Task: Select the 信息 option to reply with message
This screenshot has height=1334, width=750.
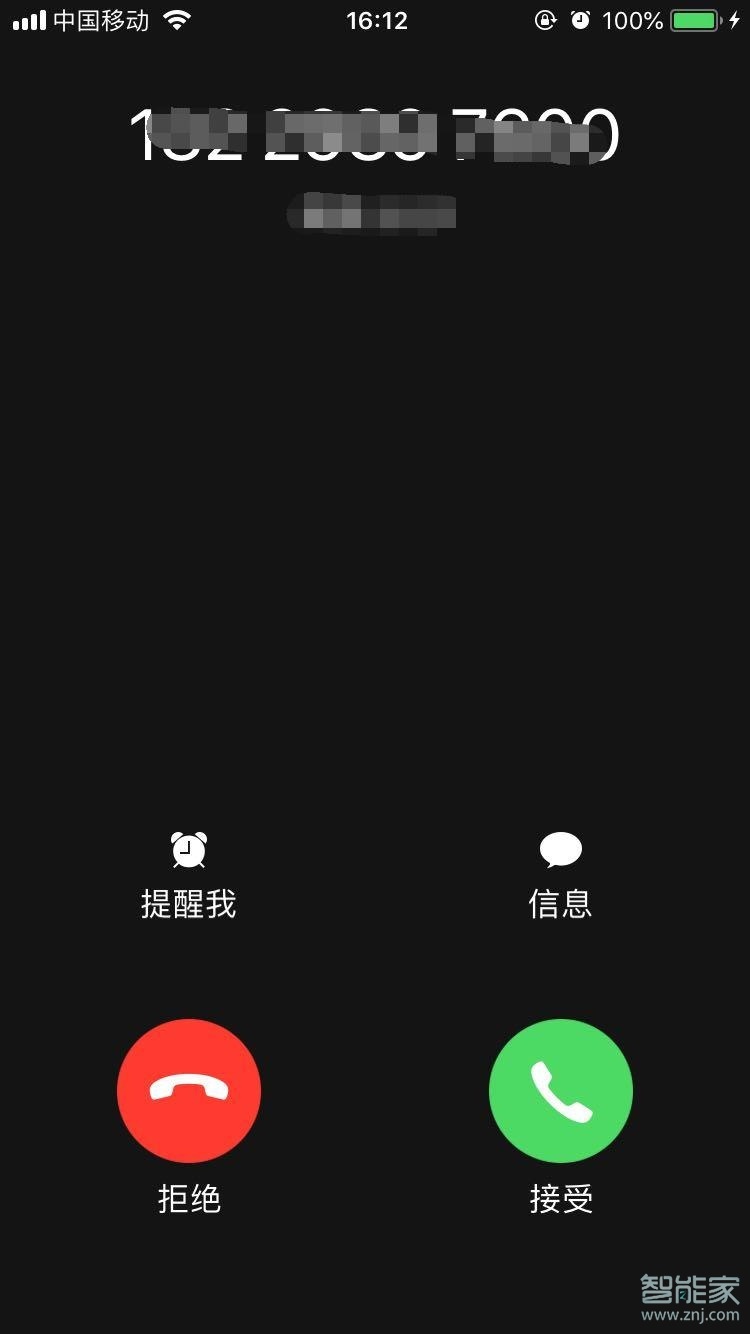Action: click(561, 903)
